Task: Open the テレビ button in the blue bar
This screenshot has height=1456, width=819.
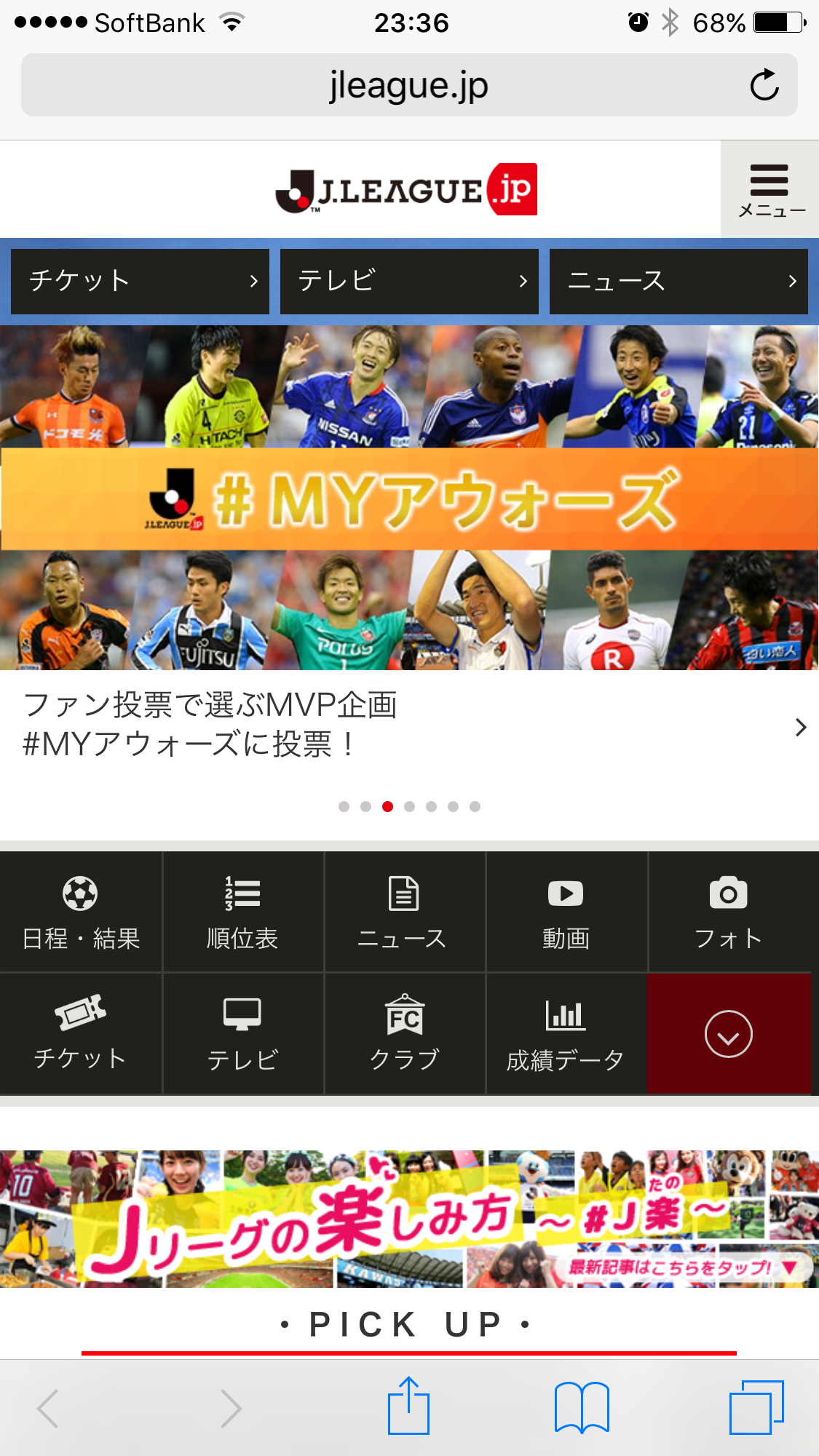Action: [409, 282]
